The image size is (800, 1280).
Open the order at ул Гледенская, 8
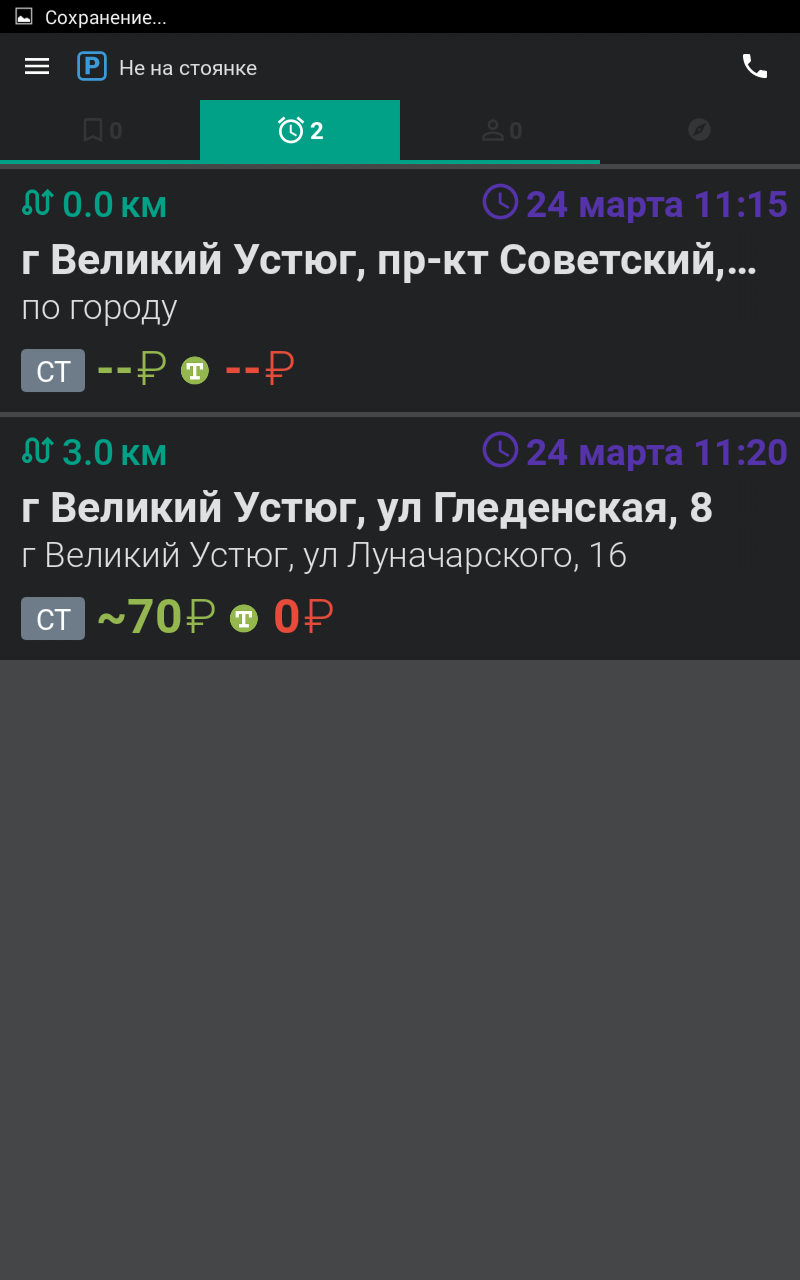pyautogui.click(x=400, y=538)
